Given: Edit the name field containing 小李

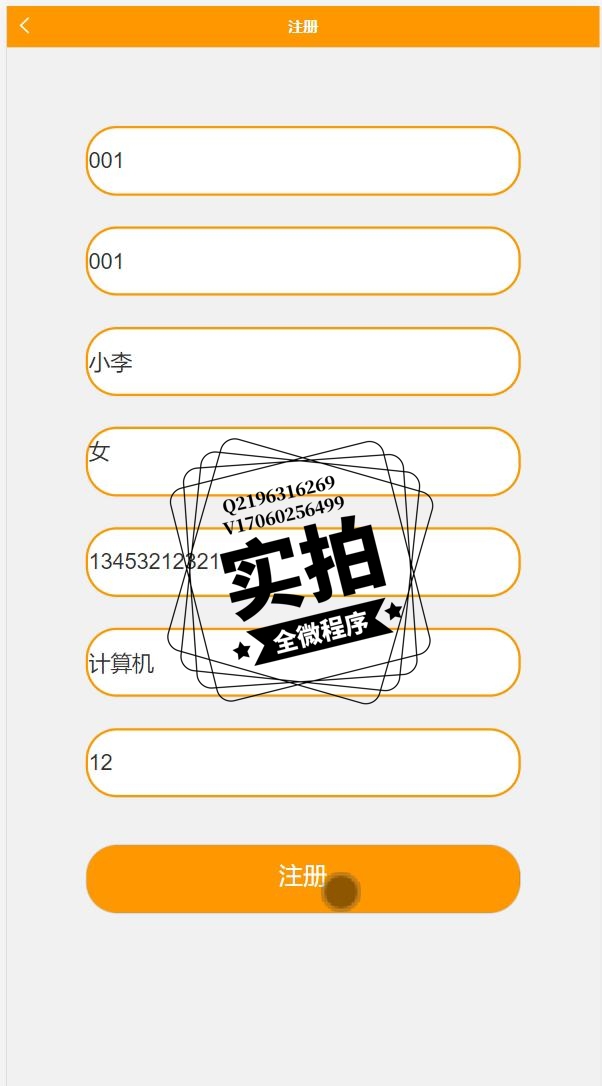Looking at the screenshot, I should [x=302, y=362].
